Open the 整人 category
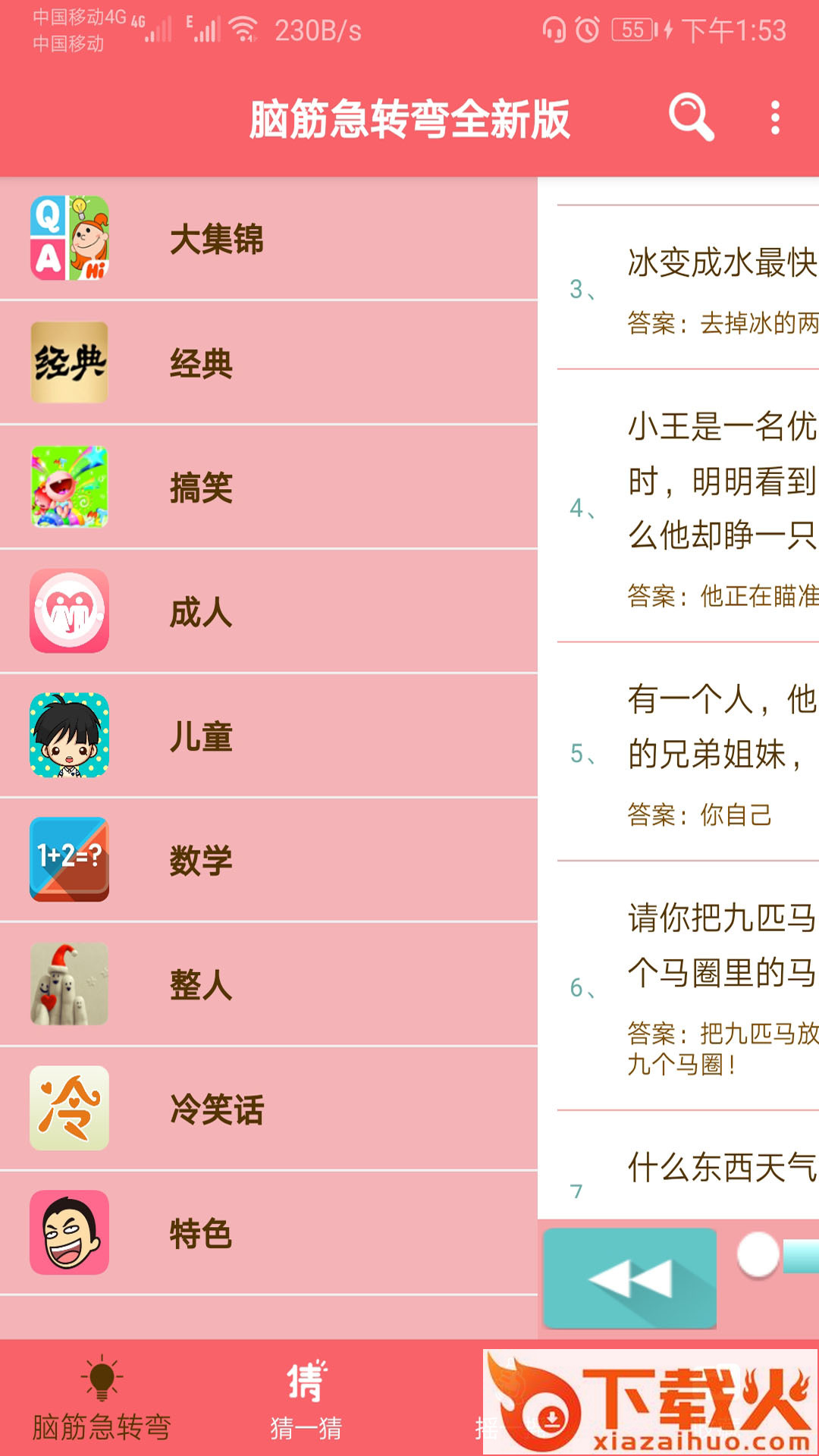819x1456 pixels. 268,984
